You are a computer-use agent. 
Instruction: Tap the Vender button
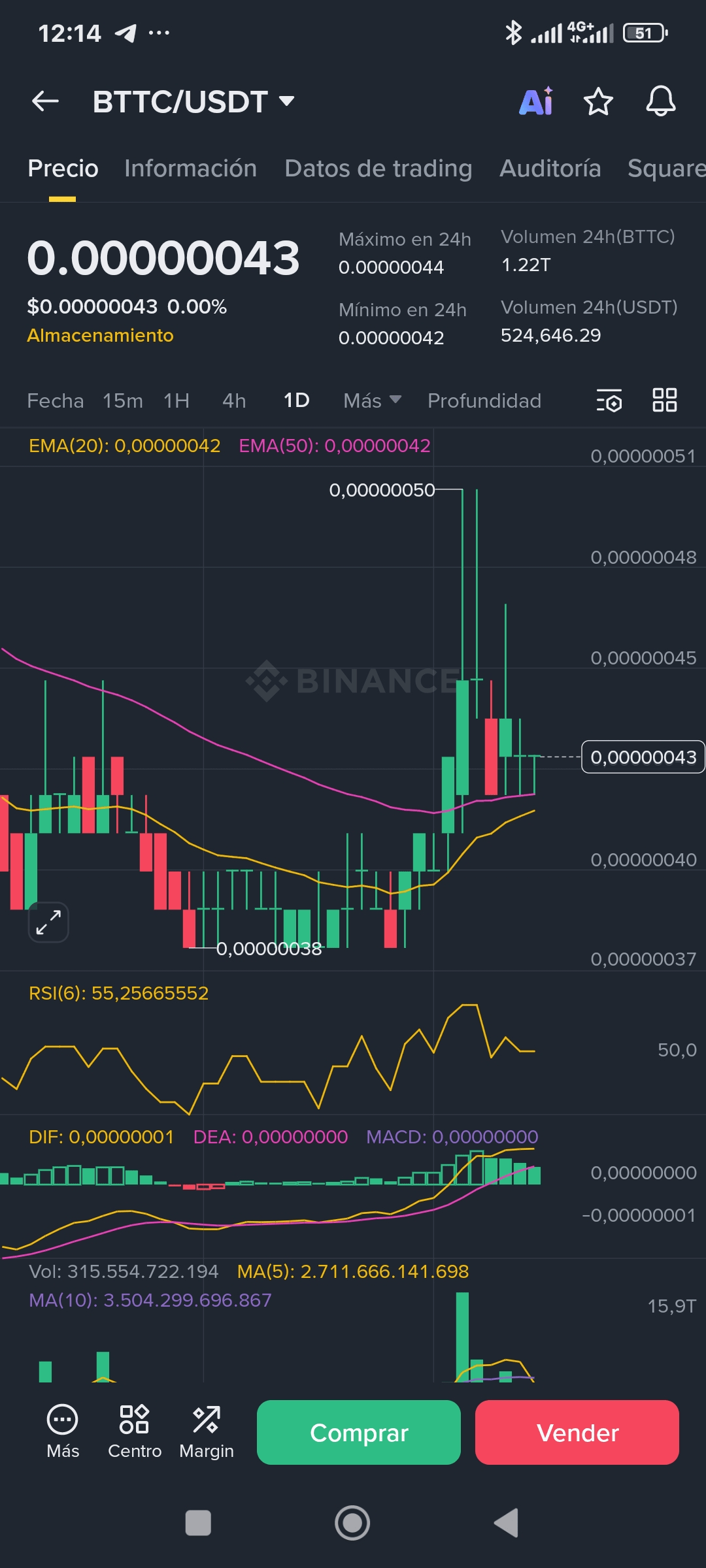click(x=577, y=1432)
